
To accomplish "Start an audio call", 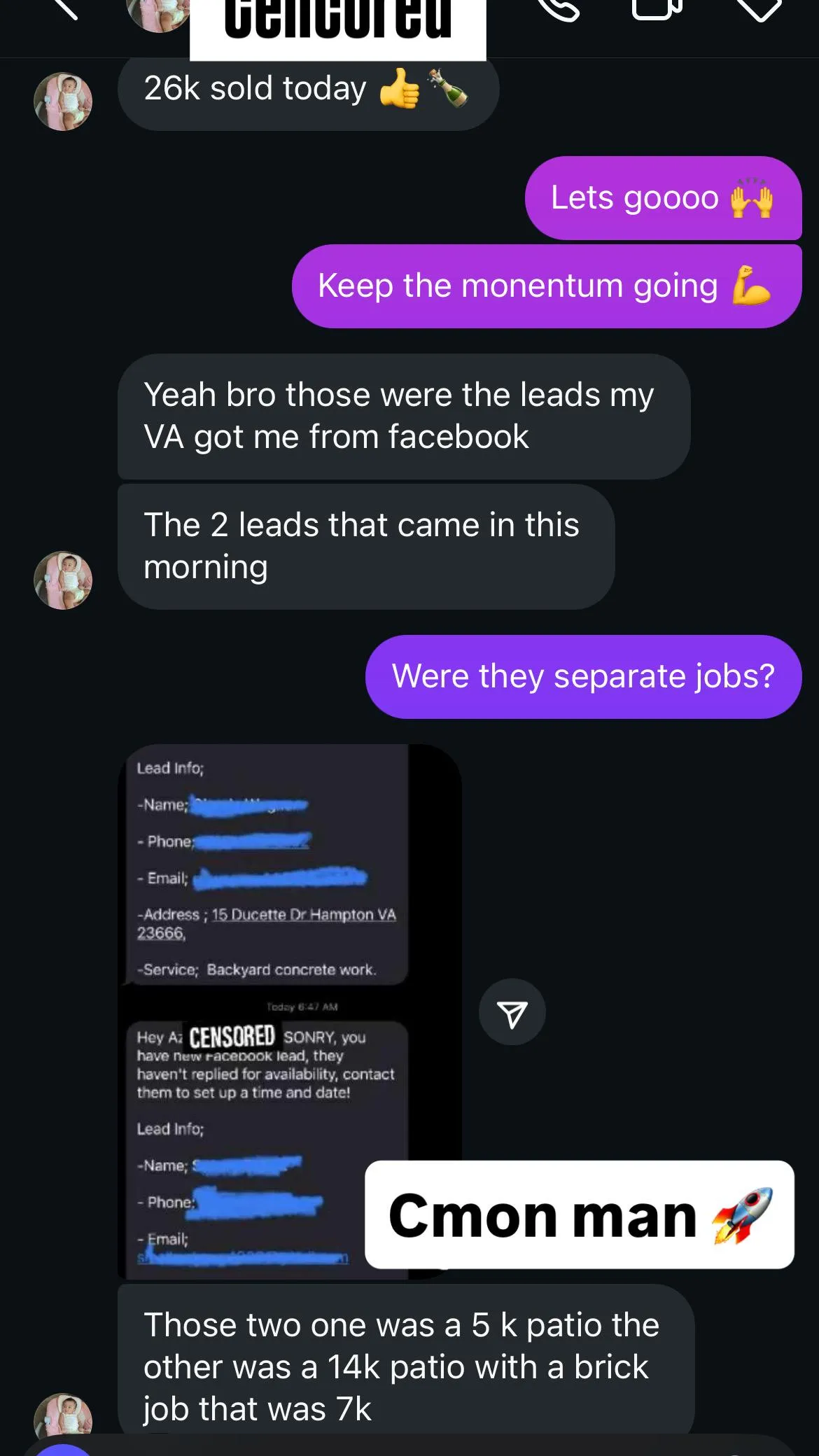I will pos(558,8).
